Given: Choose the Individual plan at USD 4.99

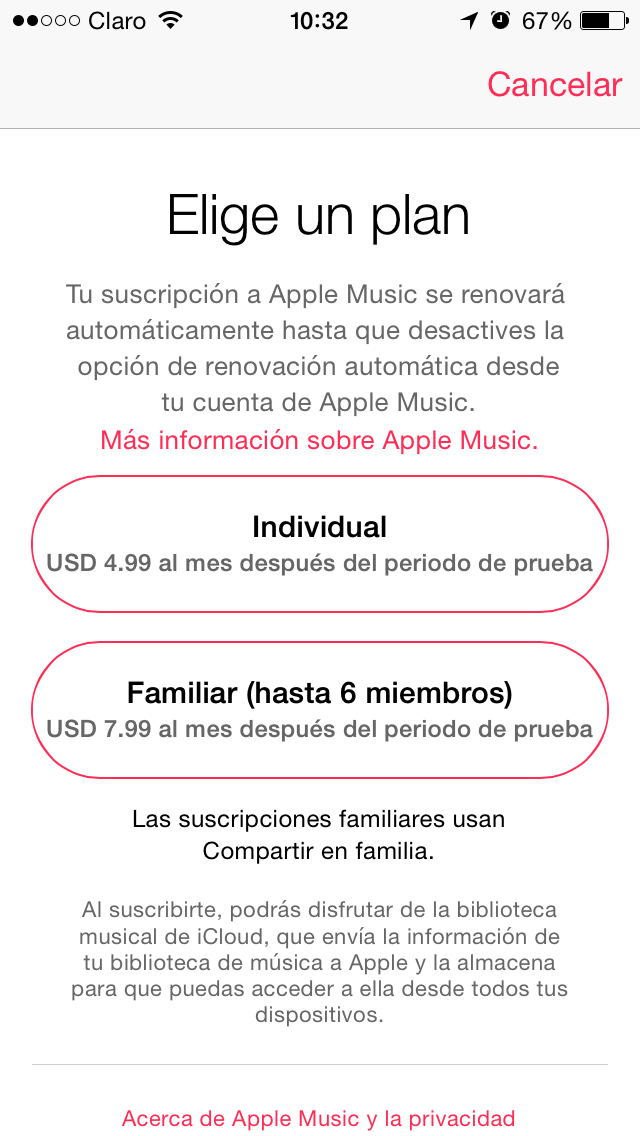Looking at the screenshot, I should [319, 543].
